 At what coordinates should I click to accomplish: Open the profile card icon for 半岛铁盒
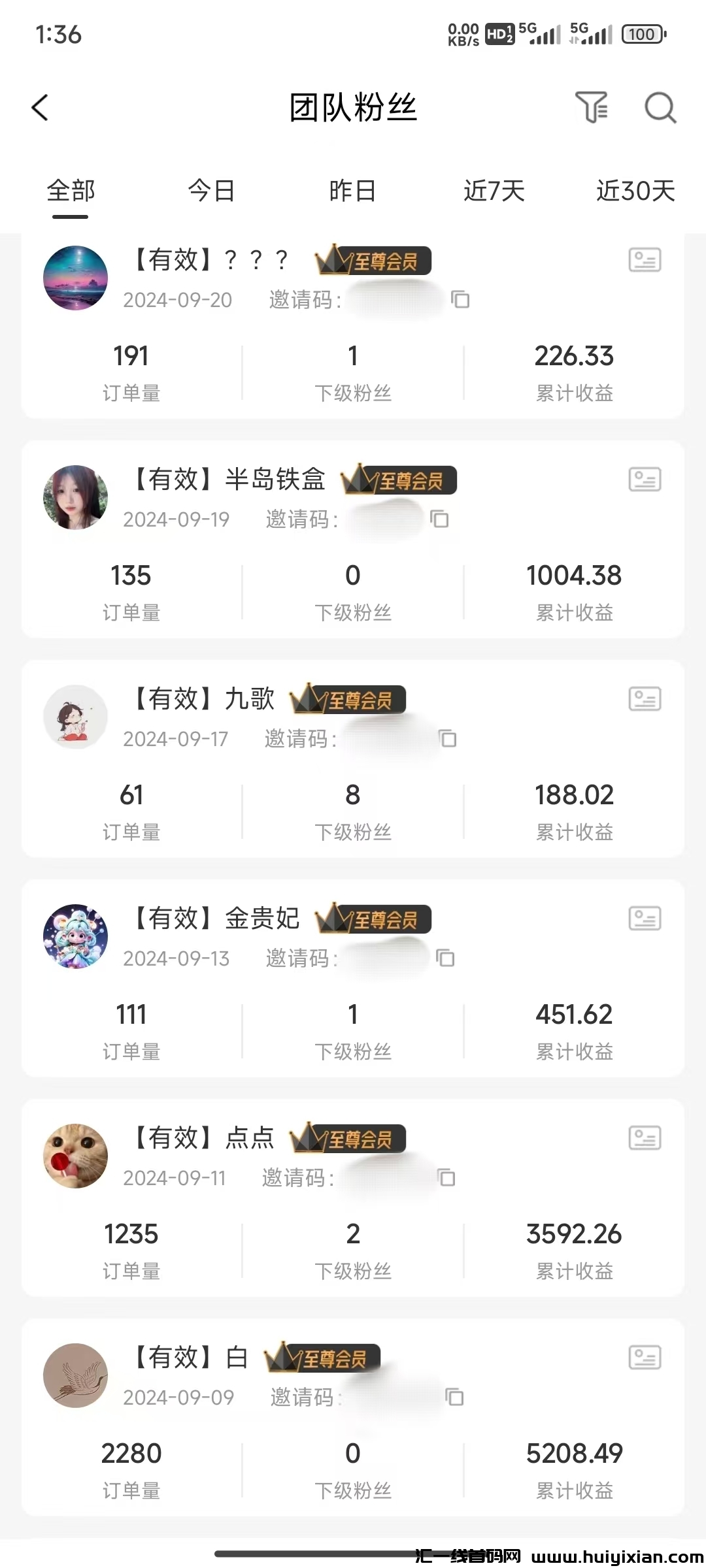pos(645,480)
